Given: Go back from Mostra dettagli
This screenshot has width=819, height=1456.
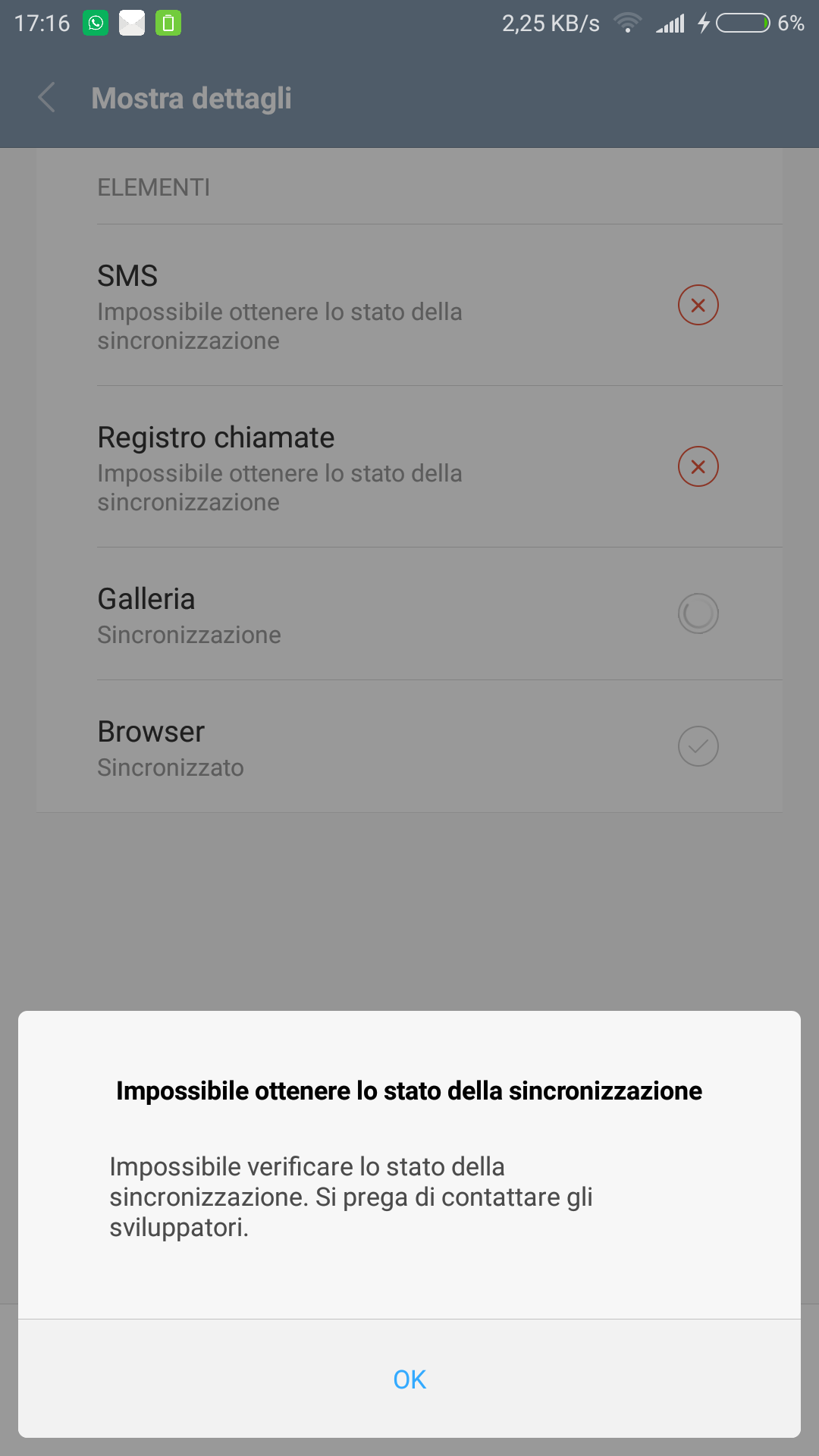Looking at the screenshot, I should click(x=47, y=98).
